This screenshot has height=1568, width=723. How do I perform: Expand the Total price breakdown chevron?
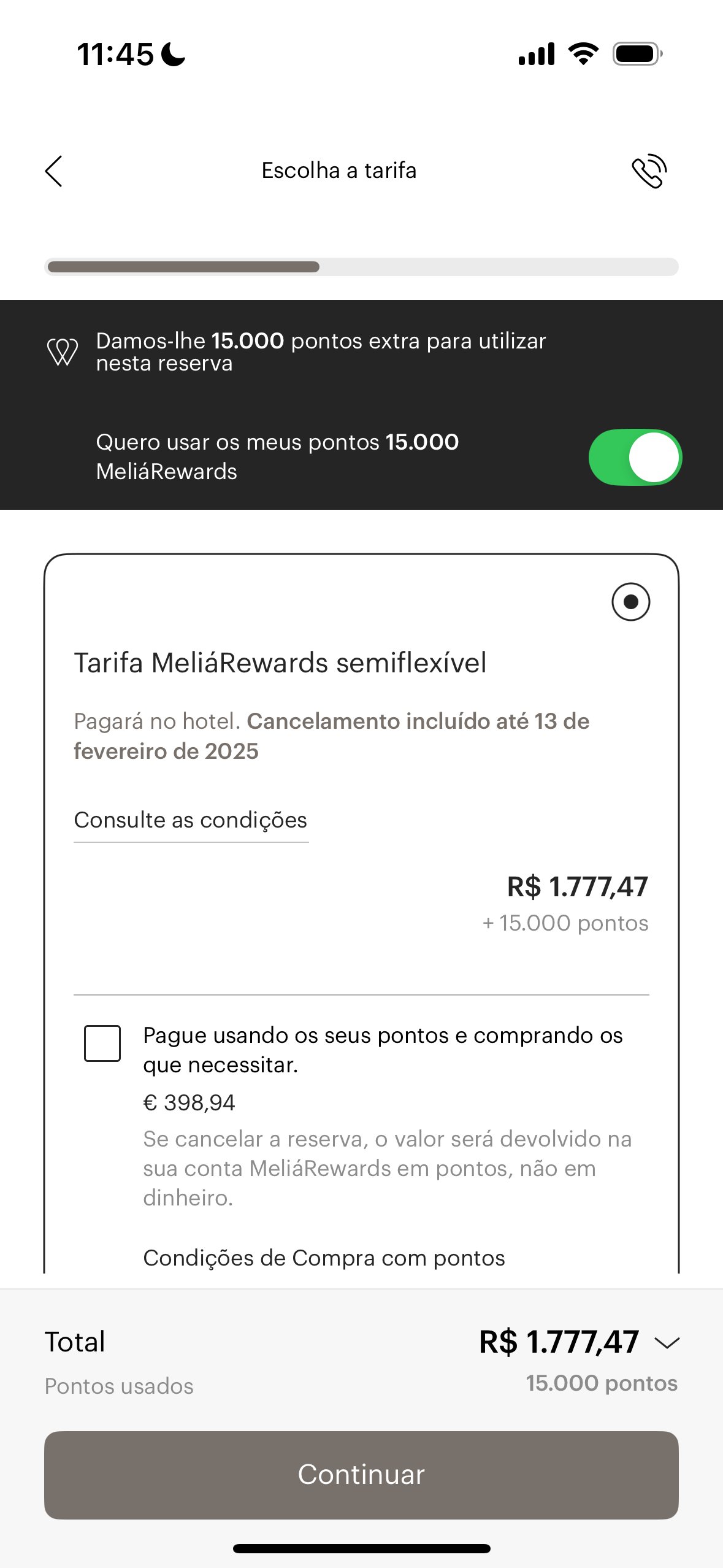point(667,1343)
